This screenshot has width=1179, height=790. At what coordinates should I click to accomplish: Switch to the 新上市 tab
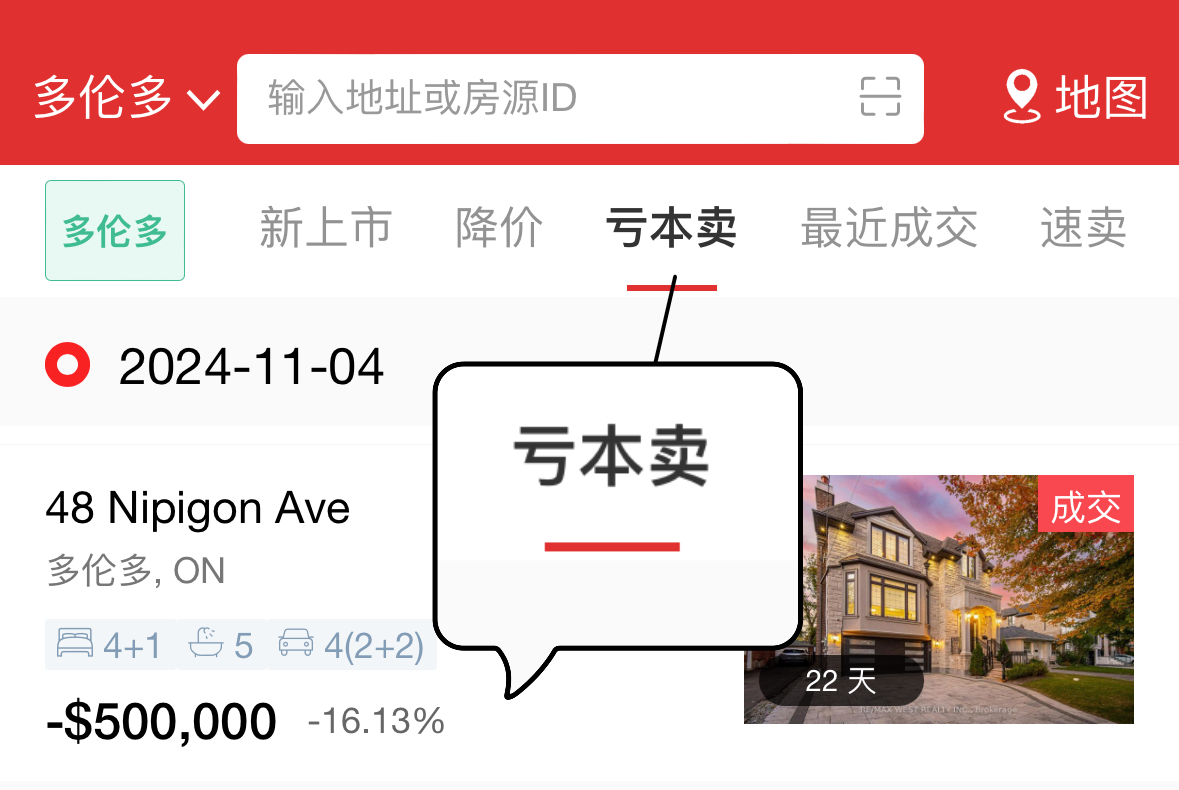(x=325, y=229)
